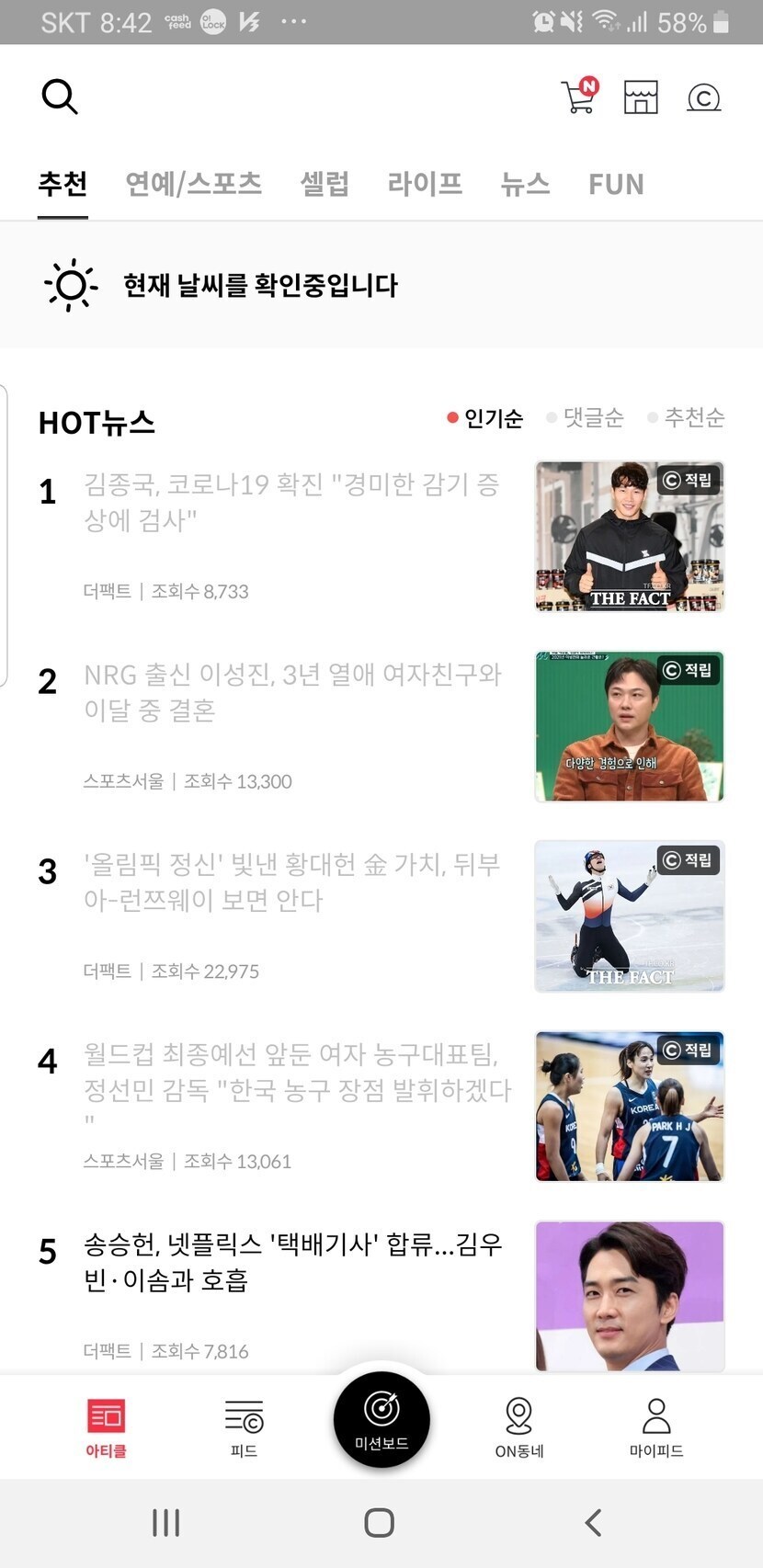Image resolution: width=763 pixels, height=1568 pixels.
Task: Switch to the 피드 tab
Action: [x=244, y=1427]
